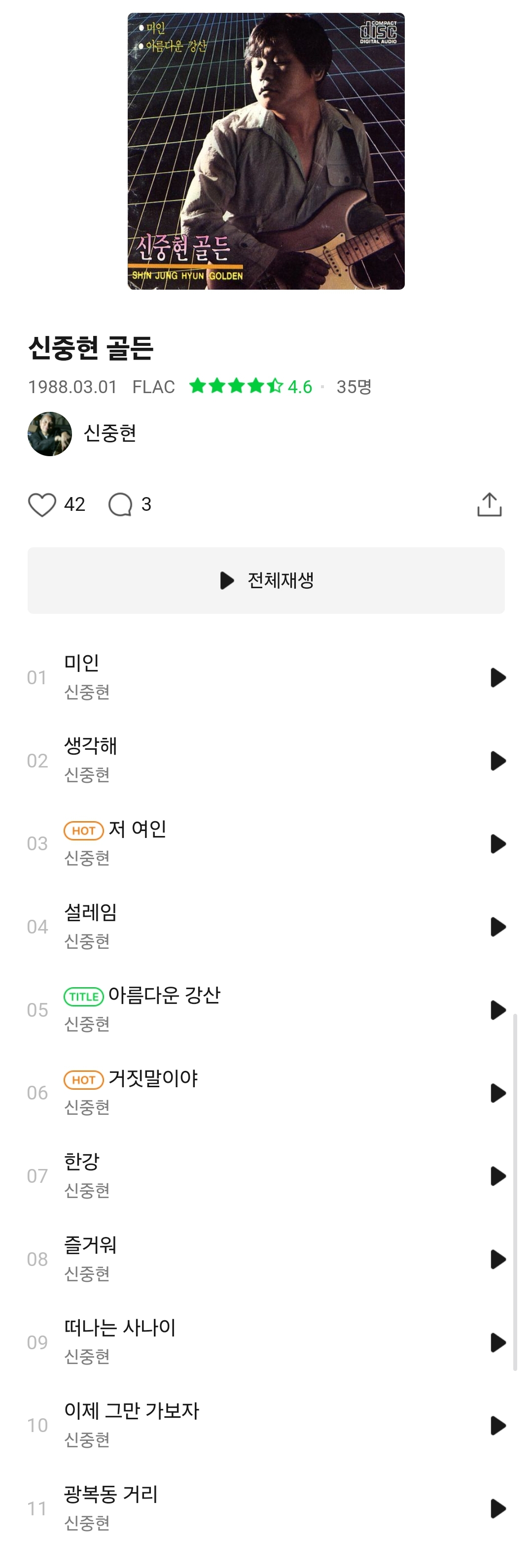Open song details for 거짓말이야
The width and height of the screenshot is (532, 1568).
click(x=152, y=1079)
